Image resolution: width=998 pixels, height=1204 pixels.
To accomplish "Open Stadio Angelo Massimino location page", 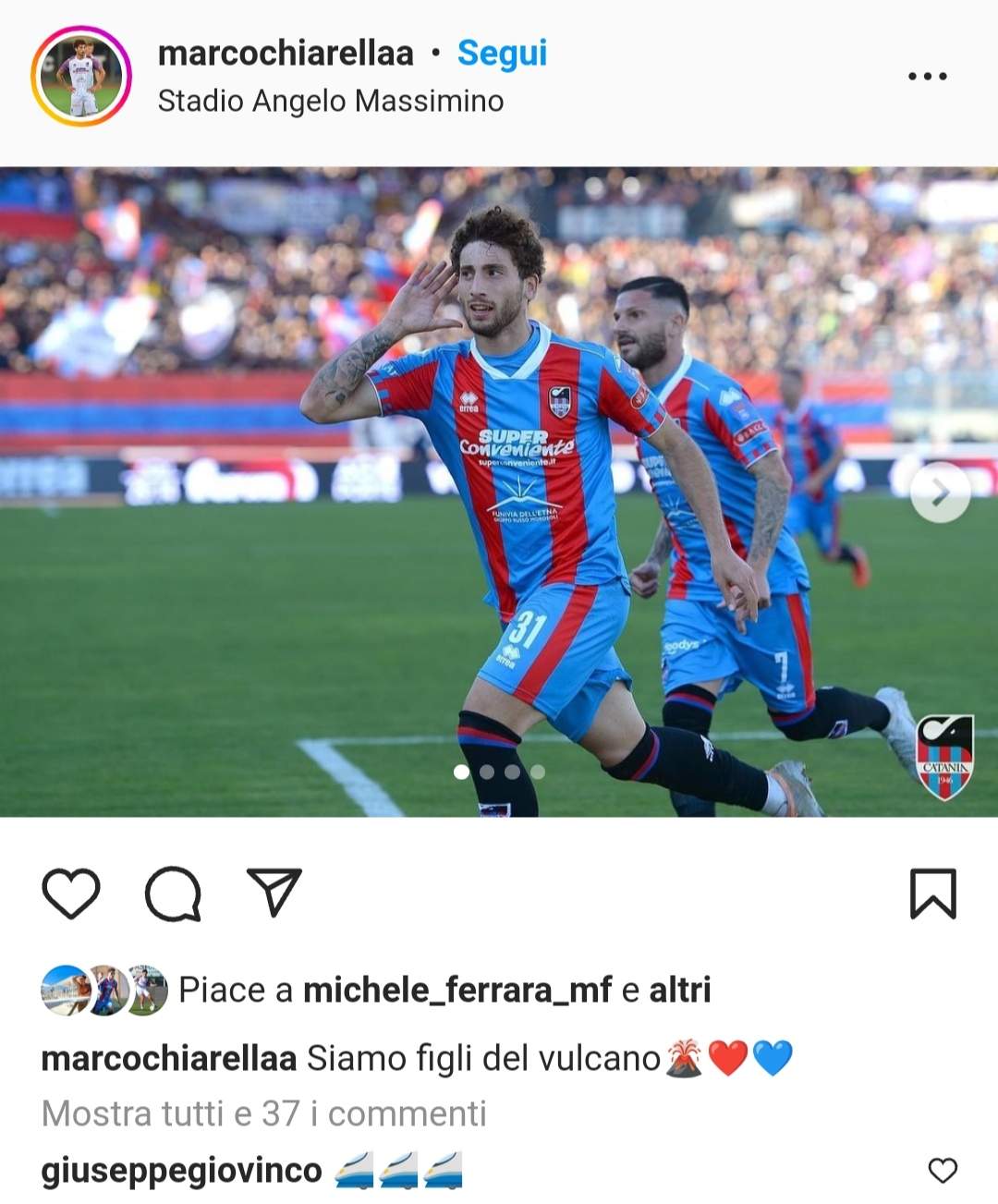I will 330,101.
